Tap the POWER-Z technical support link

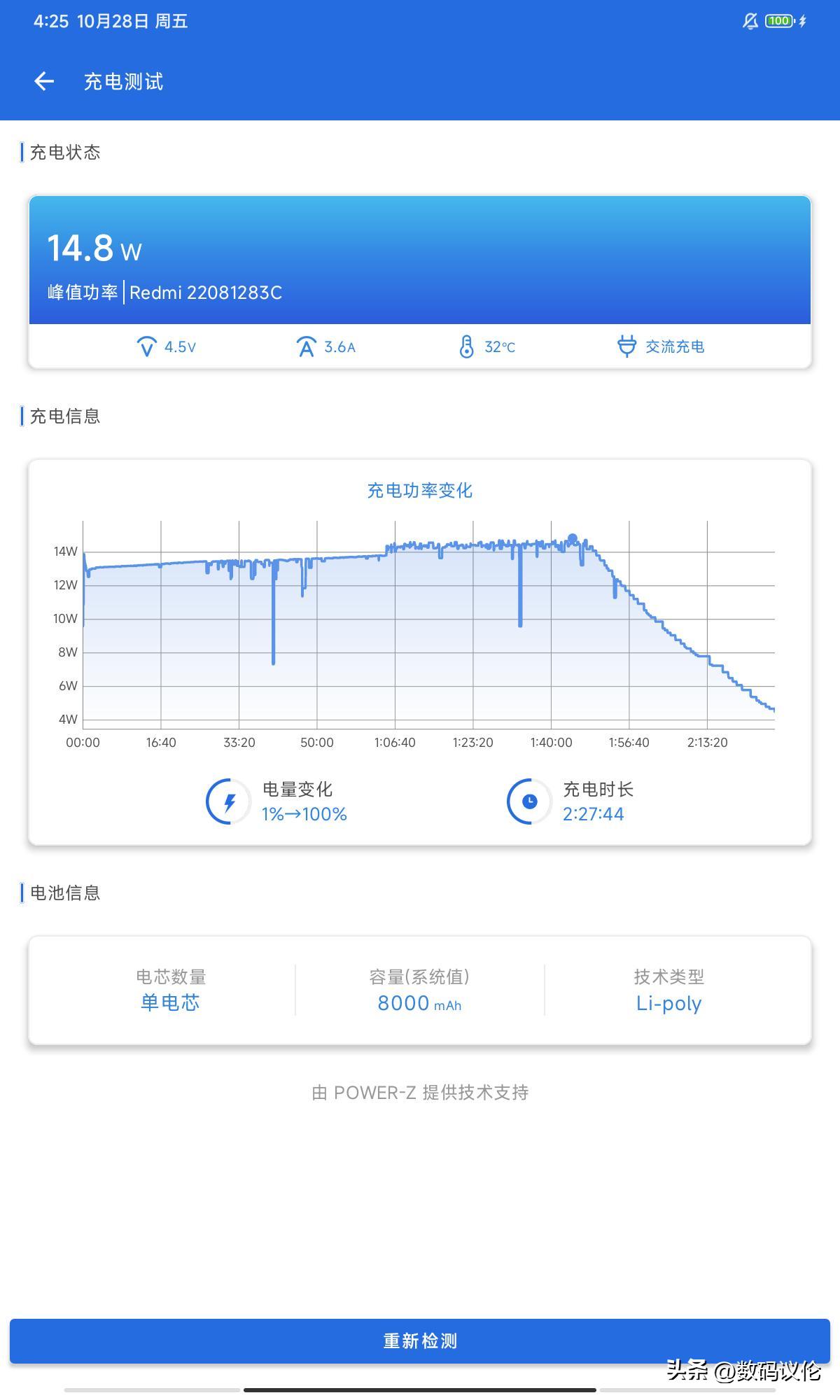tap(419, 1091)
